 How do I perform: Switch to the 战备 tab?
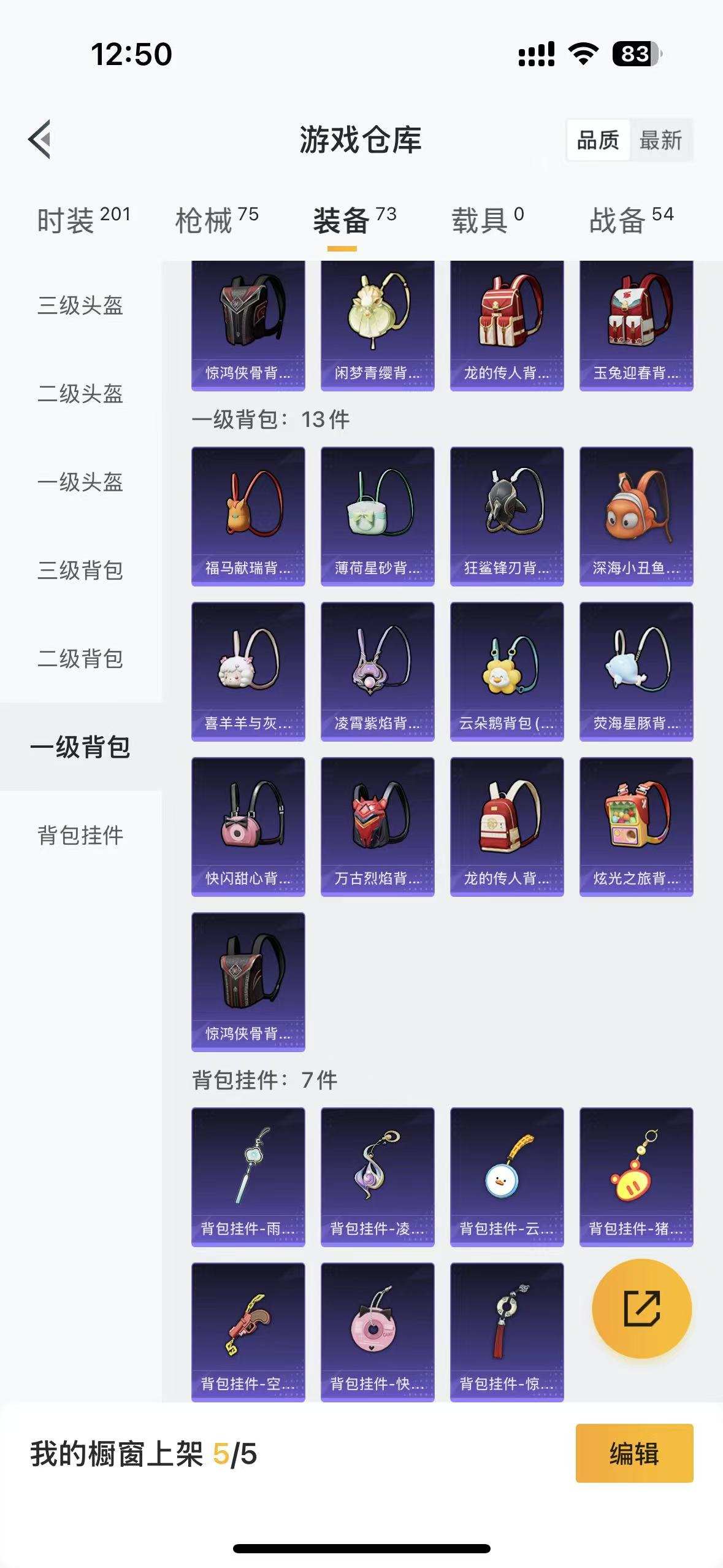[x=631, y=220]
